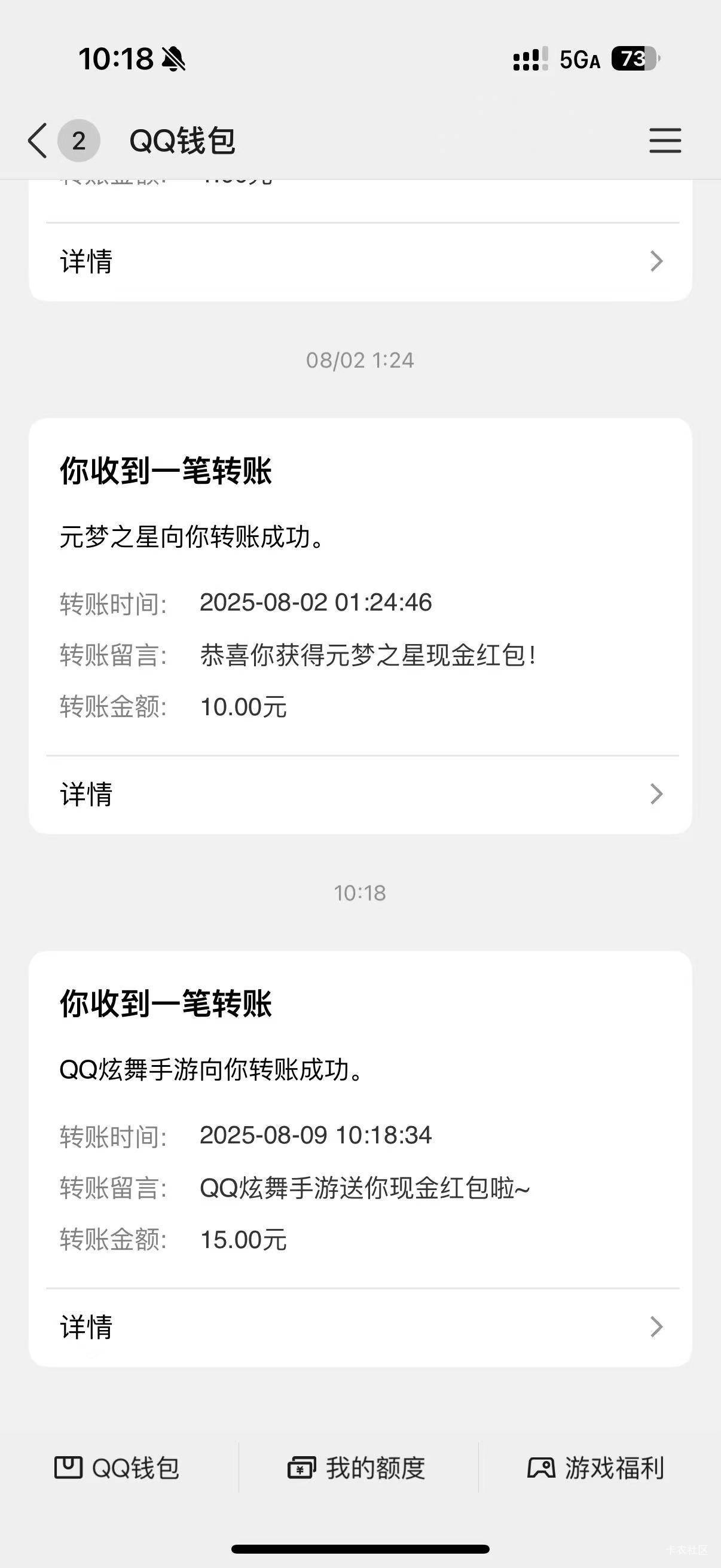Open the hamburger menu in header

coord(665,141)
